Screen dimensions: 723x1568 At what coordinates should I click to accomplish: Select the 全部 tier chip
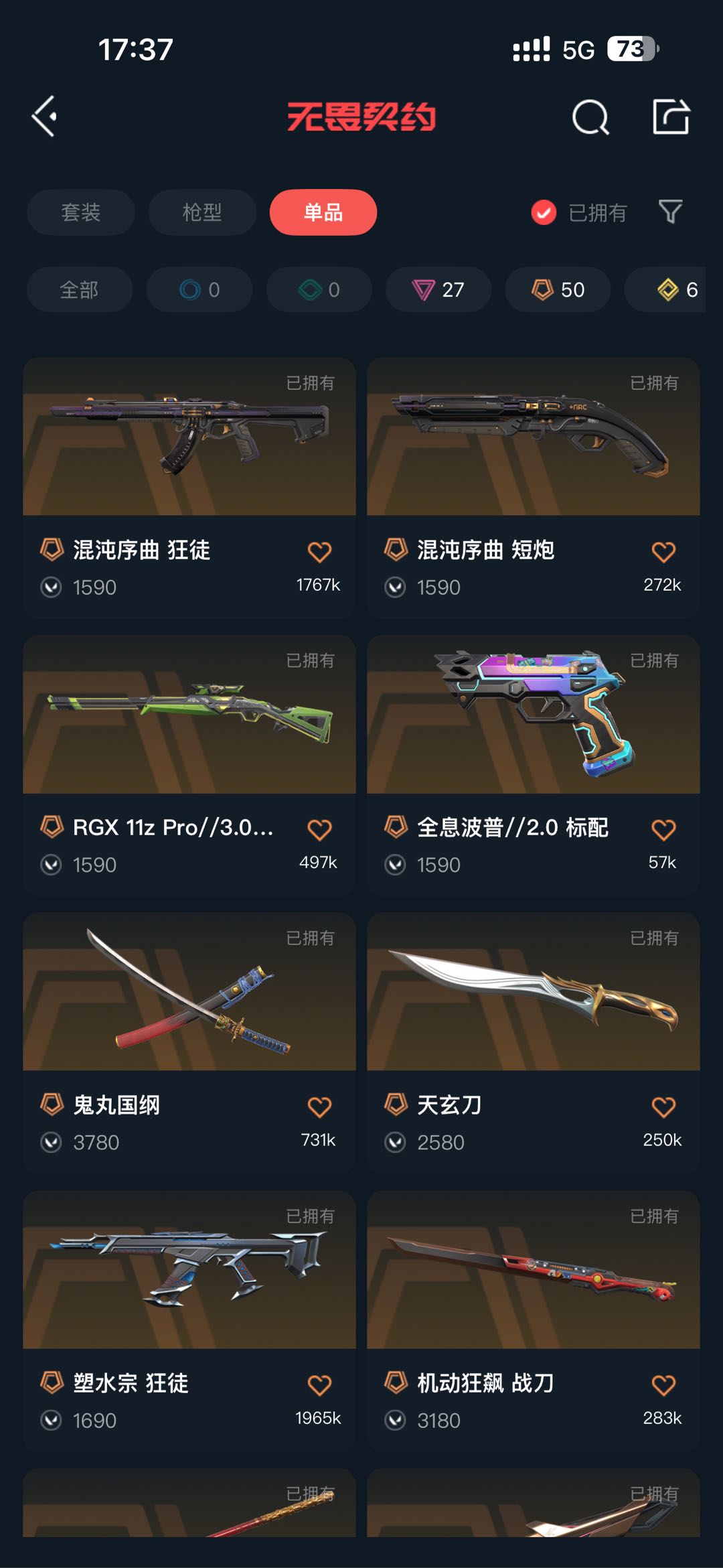[79, 289]
